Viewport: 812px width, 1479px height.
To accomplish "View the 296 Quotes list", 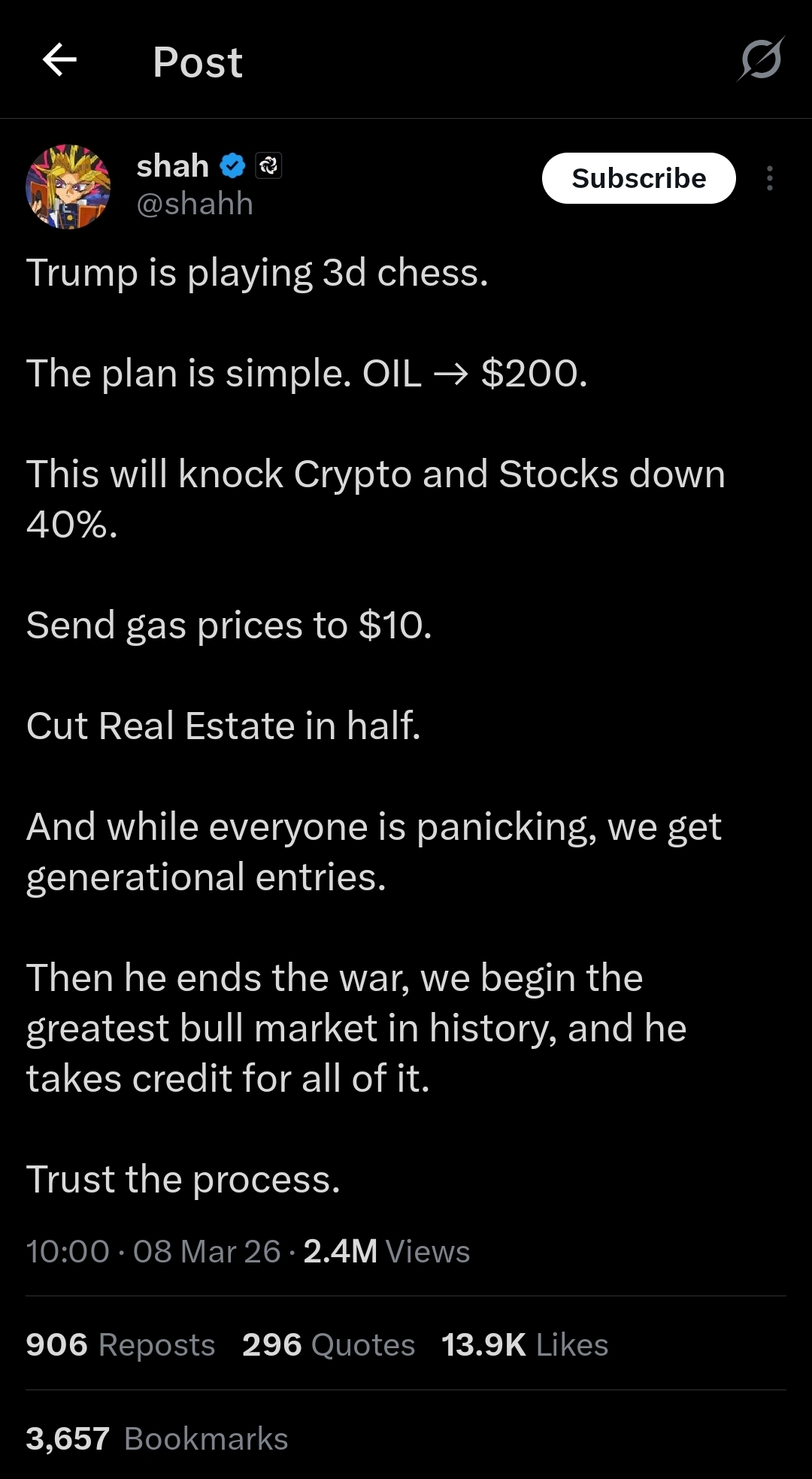I will point(329,1344).
